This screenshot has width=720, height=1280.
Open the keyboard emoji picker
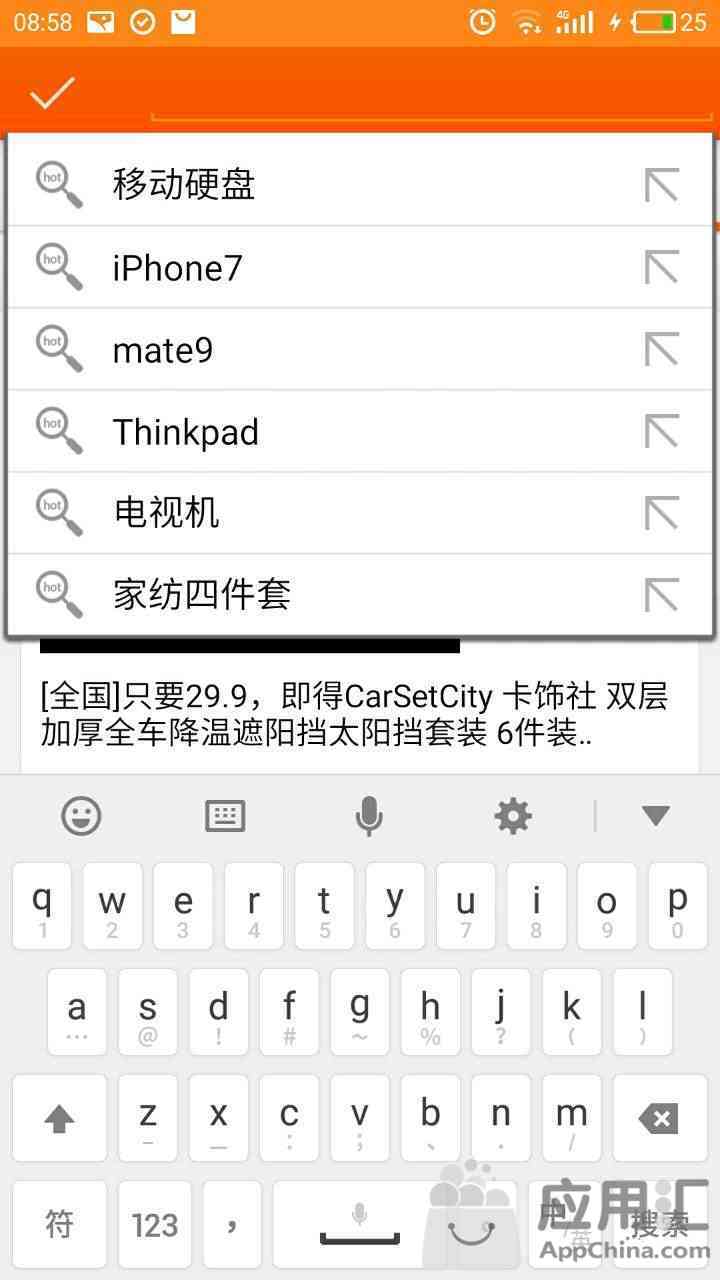tap(82, 816)
